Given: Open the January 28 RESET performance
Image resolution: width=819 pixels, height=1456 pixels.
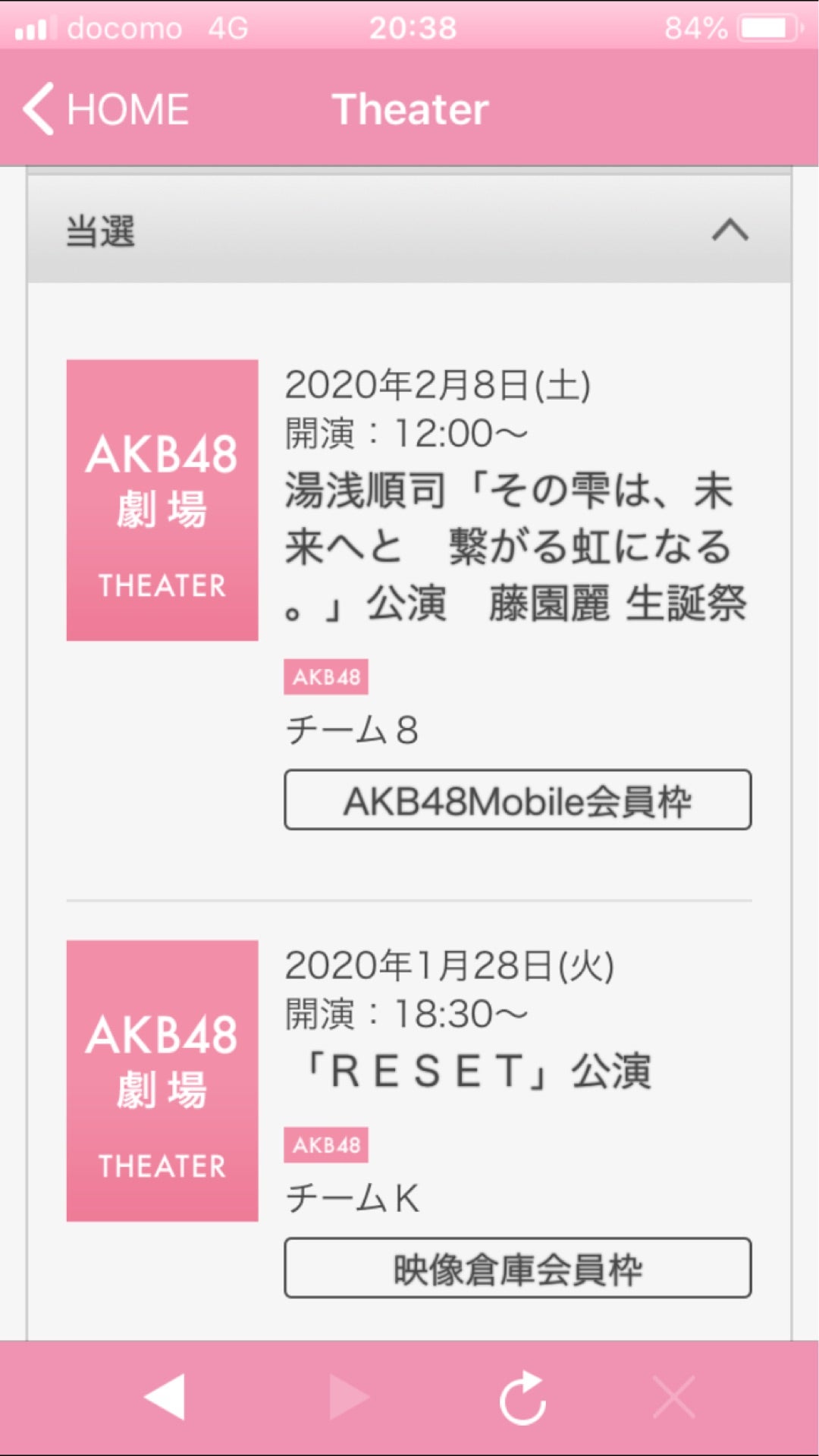Looking at the screenshot, I should pyautogui.click(x=478, y=1070).
